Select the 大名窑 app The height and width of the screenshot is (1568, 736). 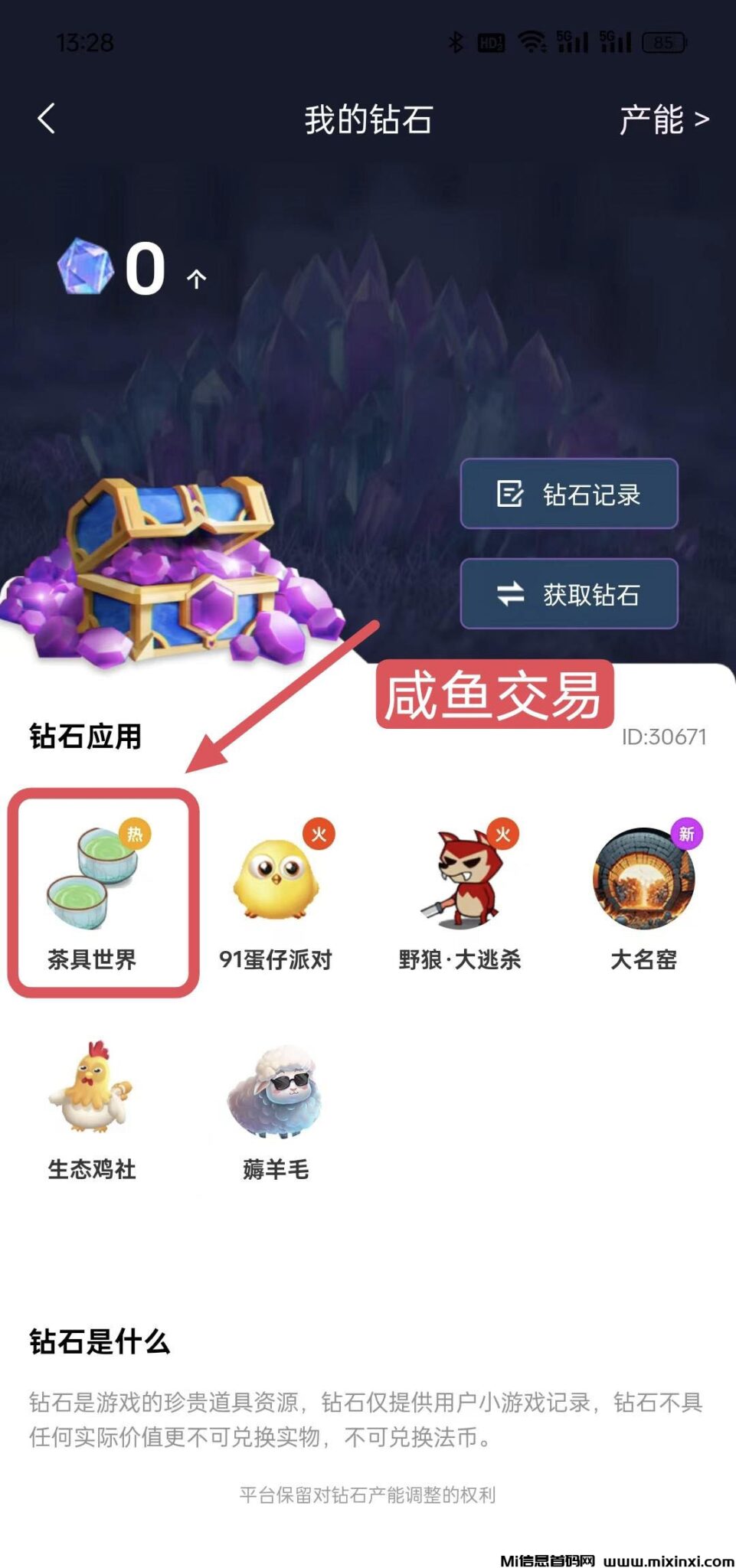(x=643, y=894)
